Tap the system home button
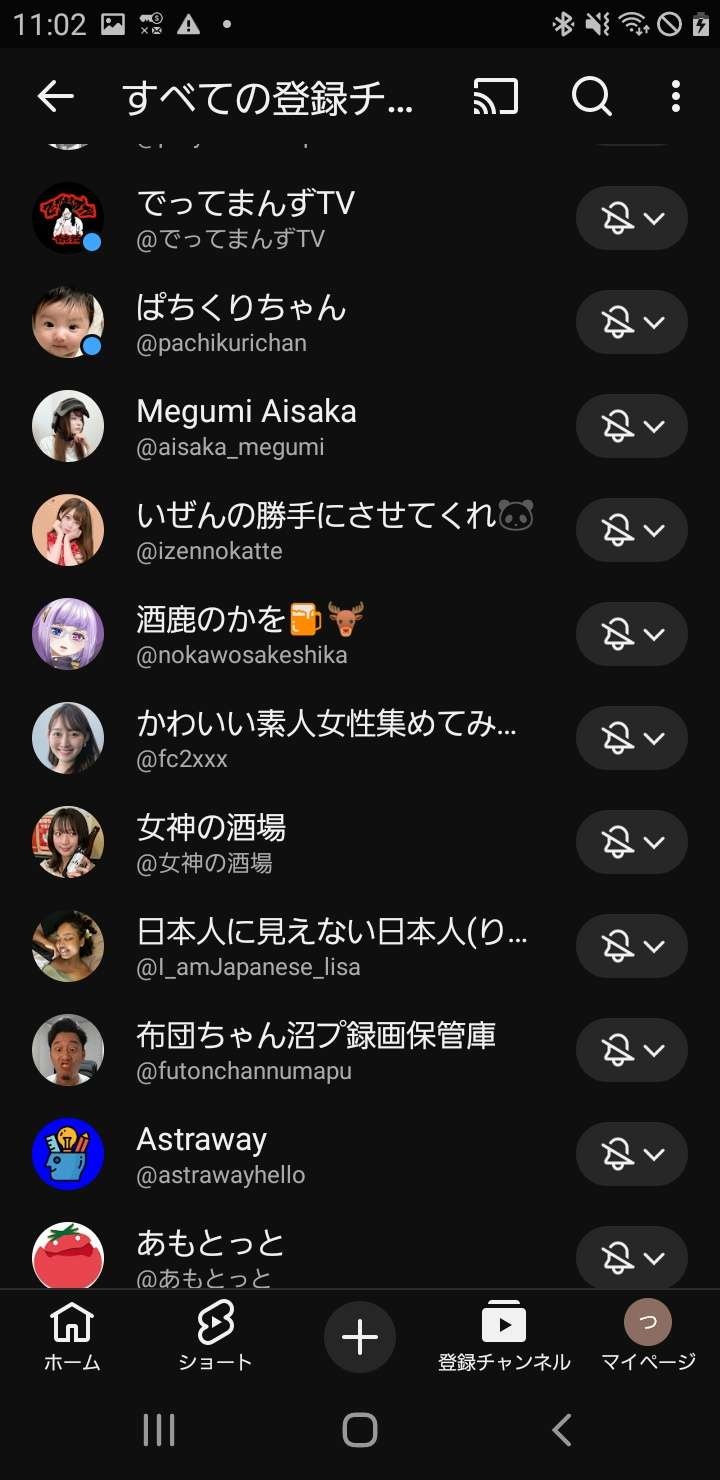Screen dimensions: 720x1480 click(360, 1430)
